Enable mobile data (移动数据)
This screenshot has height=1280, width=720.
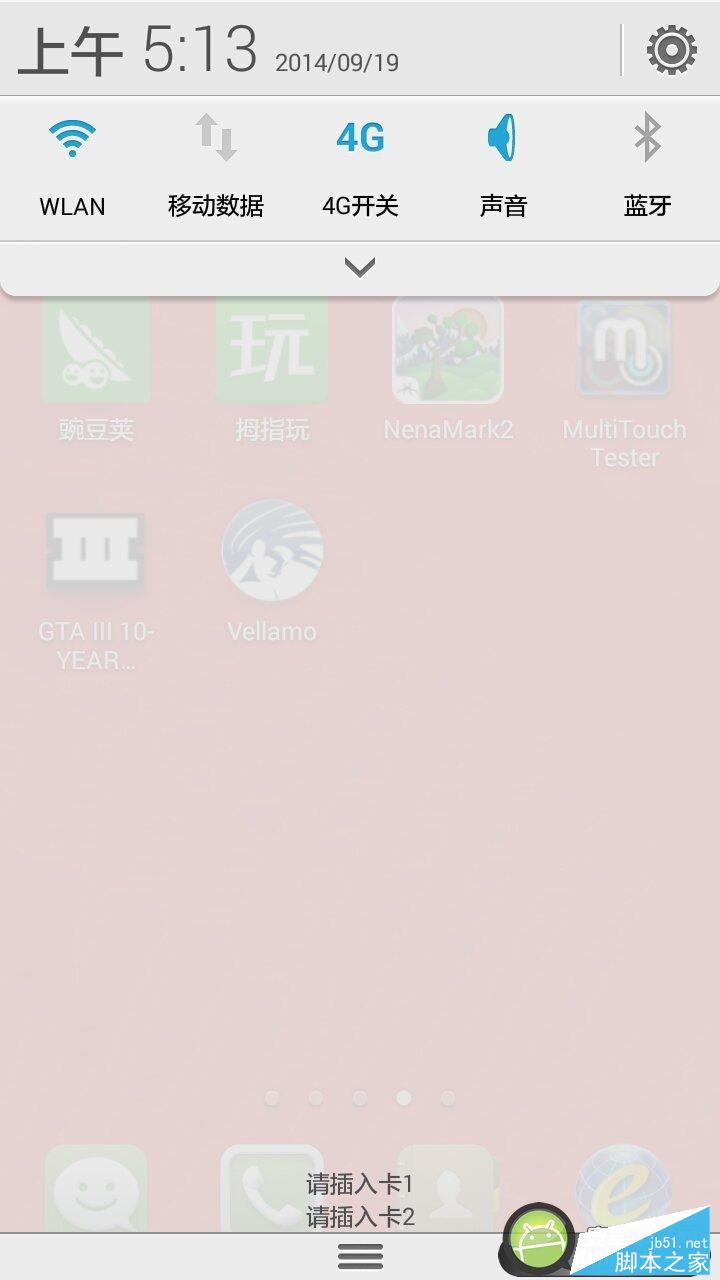(x=216, y=166)
